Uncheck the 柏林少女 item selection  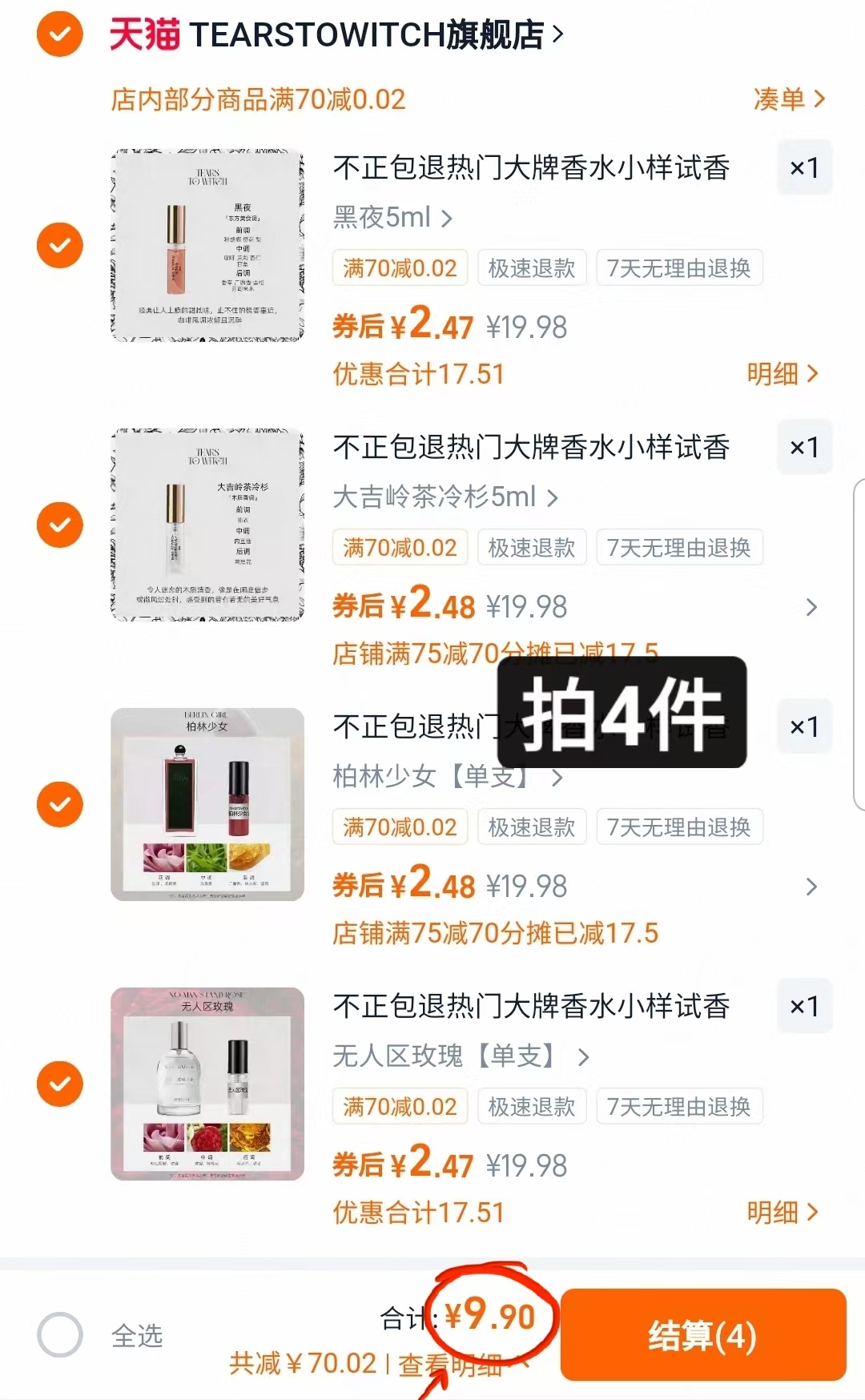click(59, 804)
